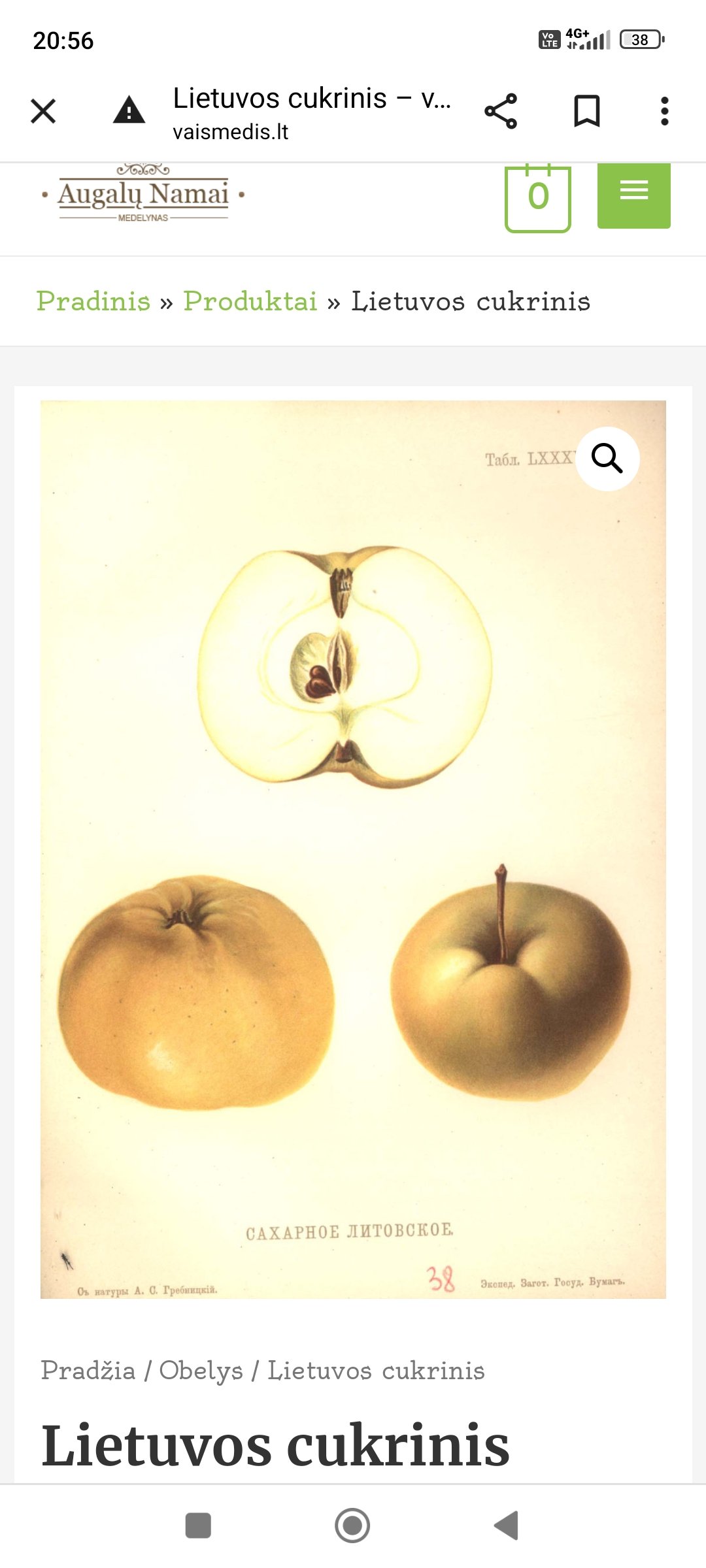The width and height of the screenshot is (706, 1568).
Task: Zoom the product image with magnifier
Action: (607, 459)
